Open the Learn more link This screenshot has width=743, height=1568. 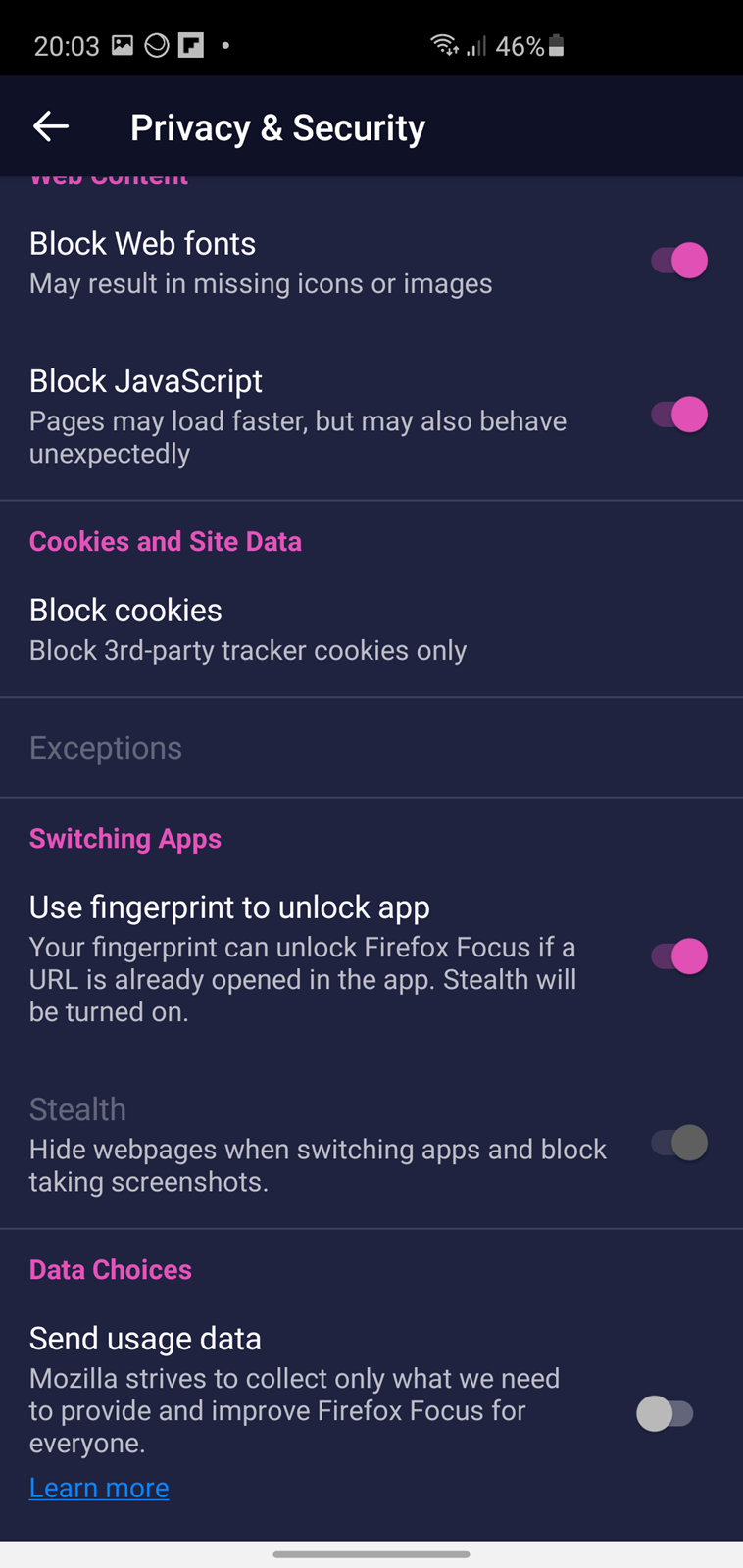[x=99, y=1488]
